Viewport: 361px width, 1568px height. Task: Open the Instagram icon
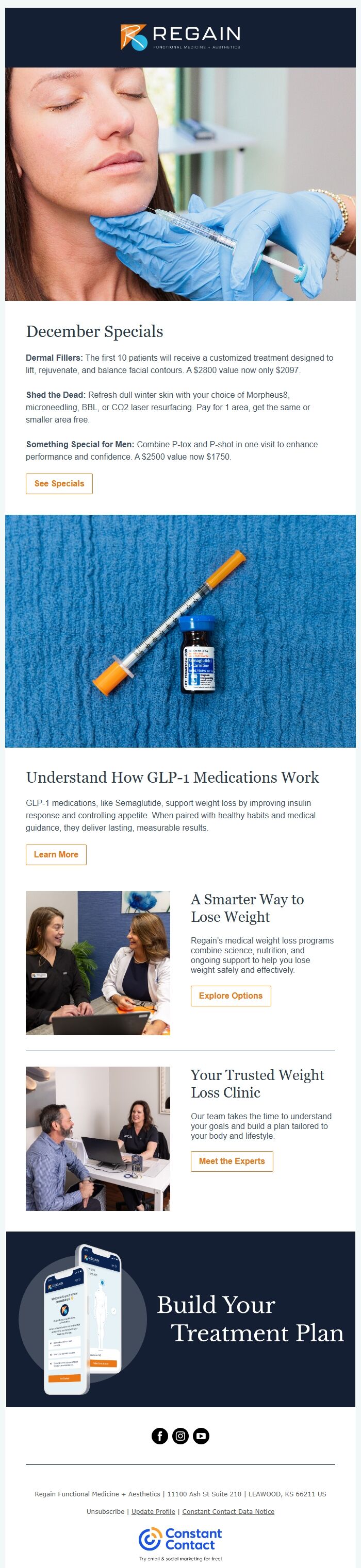coord(180,1436)
